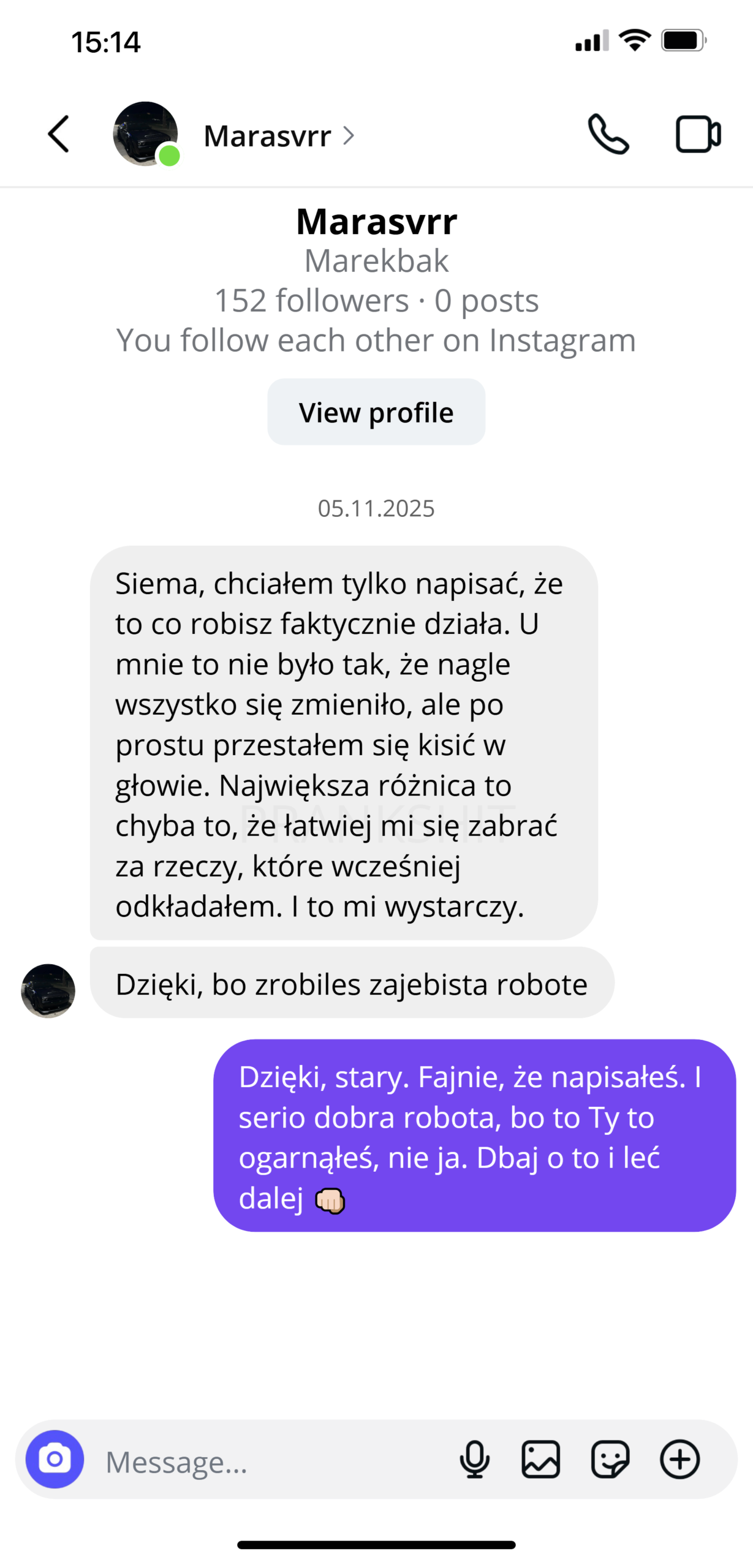Viewport: 753px width, 1568px height.
Task: Tap the back arrow to exit chat
Action: 58,134
